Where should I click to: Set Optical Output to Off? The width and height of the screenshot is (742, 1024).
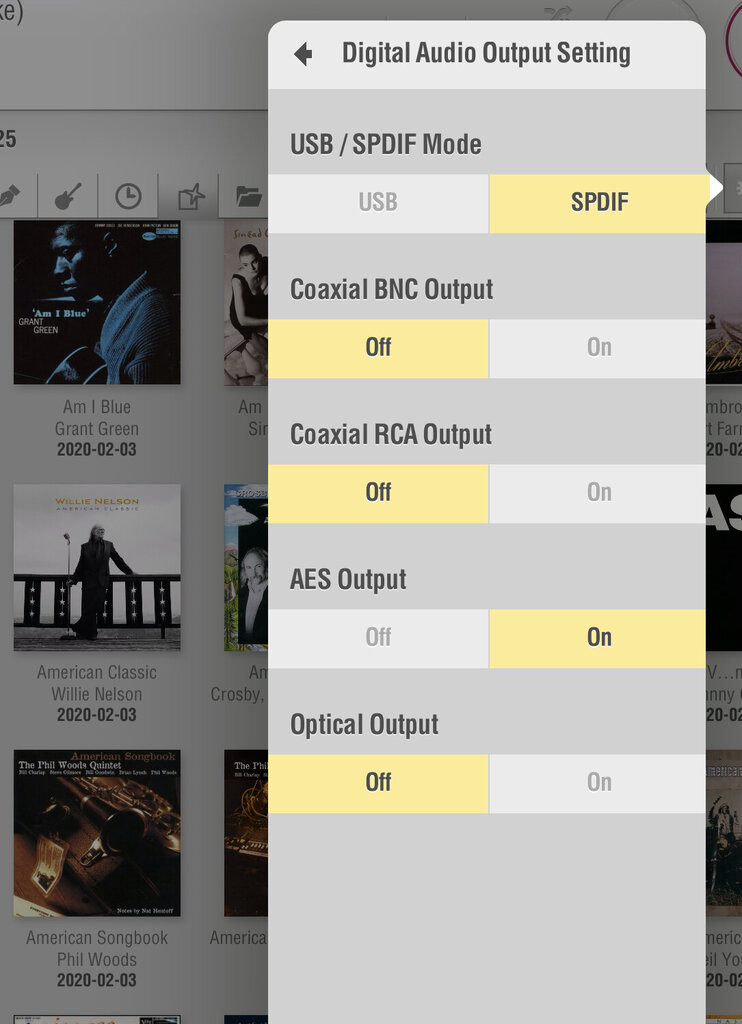click(378, 782)
